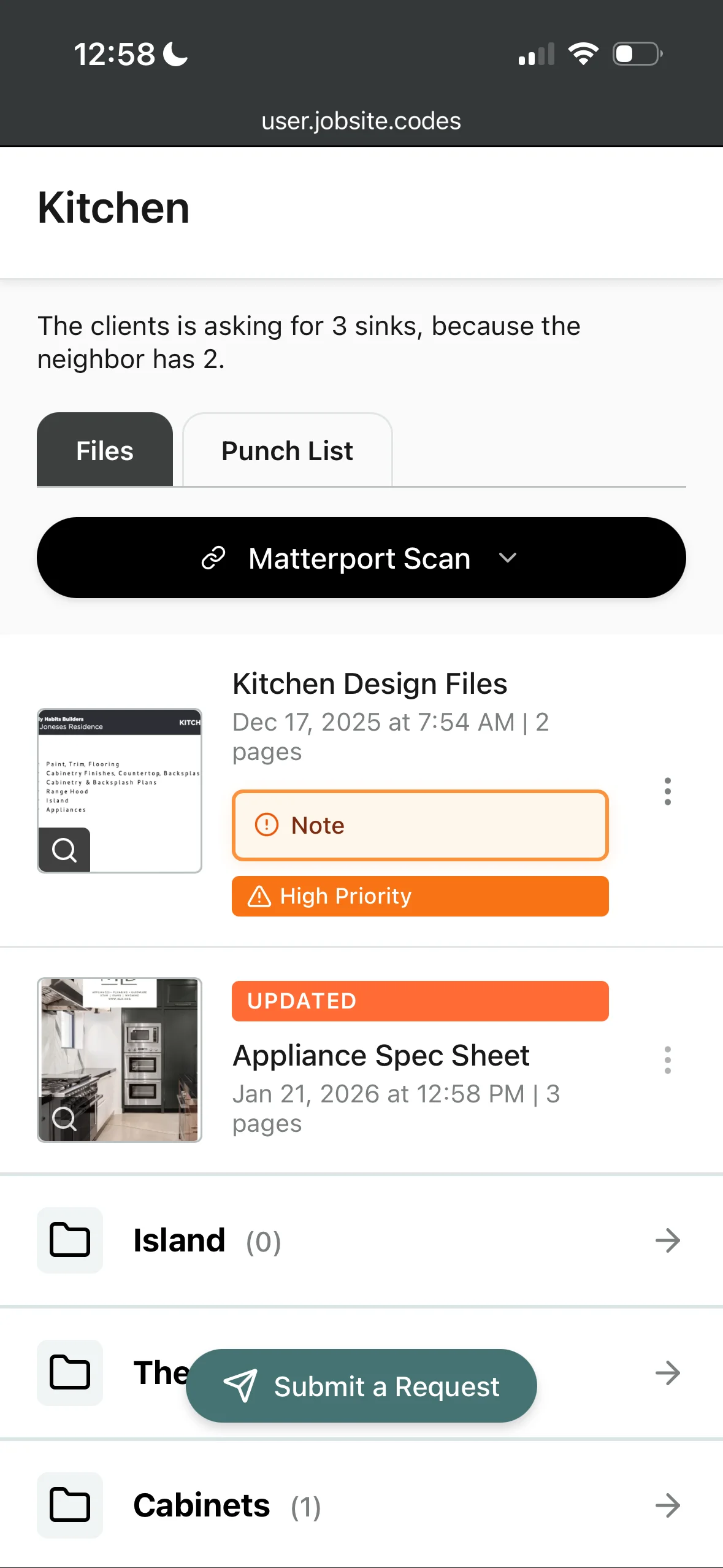Open options menu for Appliance Spec Sheet
This screenshot has height=1568, width=723.
667,1060
